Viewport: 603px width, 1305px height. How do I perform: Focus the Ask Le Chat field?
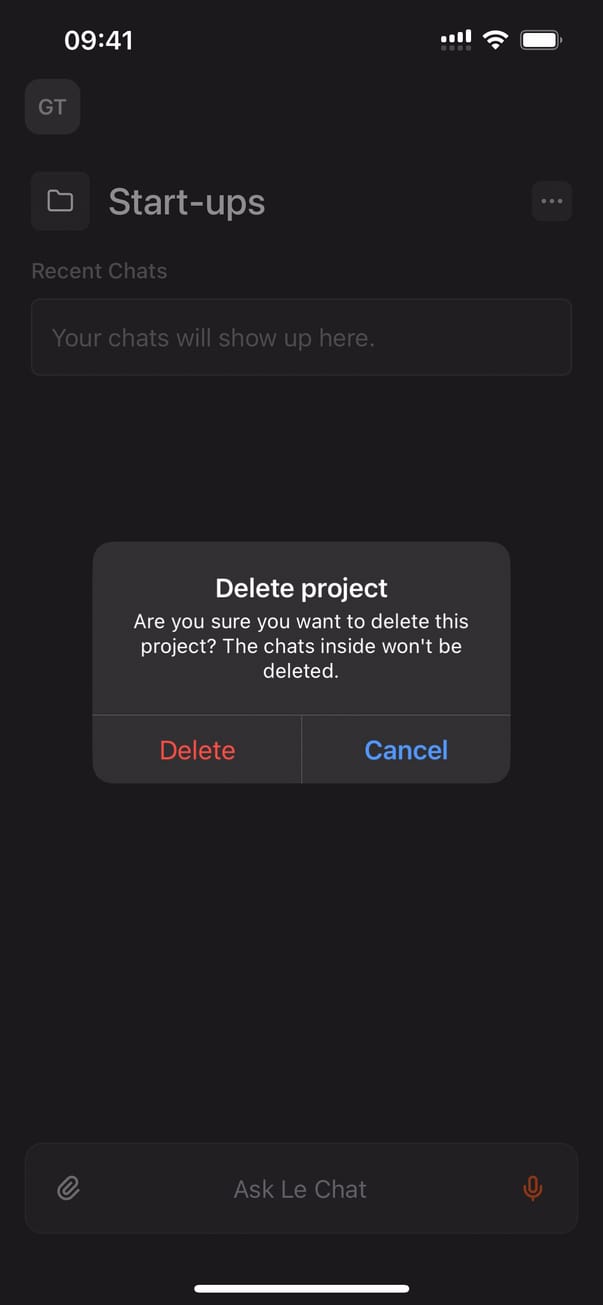300,1189
